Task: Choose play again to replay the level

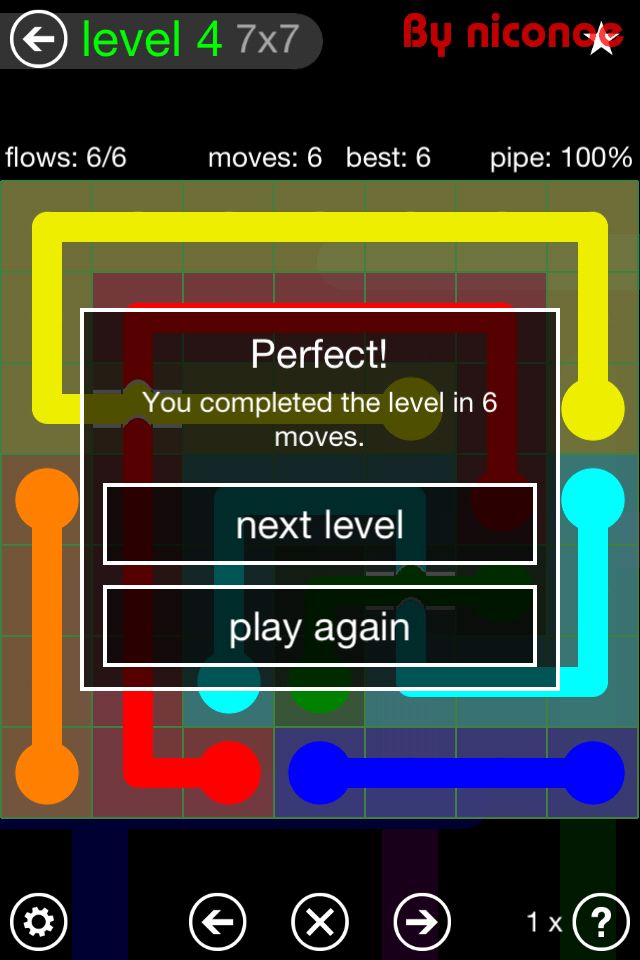Action: pyautogui.click(x=320, y=627)
